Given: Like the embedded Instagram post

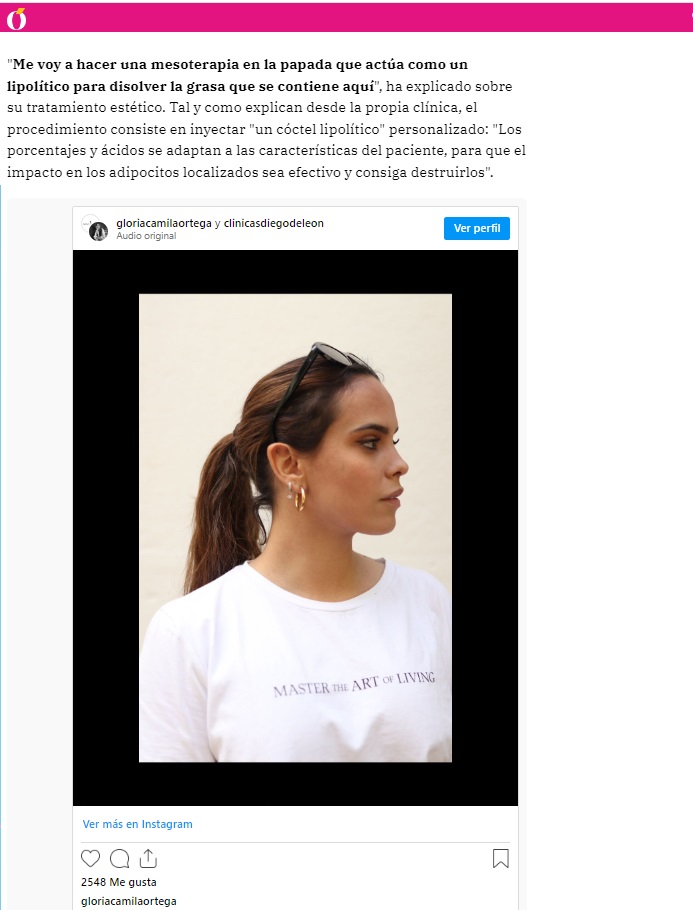Looking at the screenshot, I should pos(91,858).
